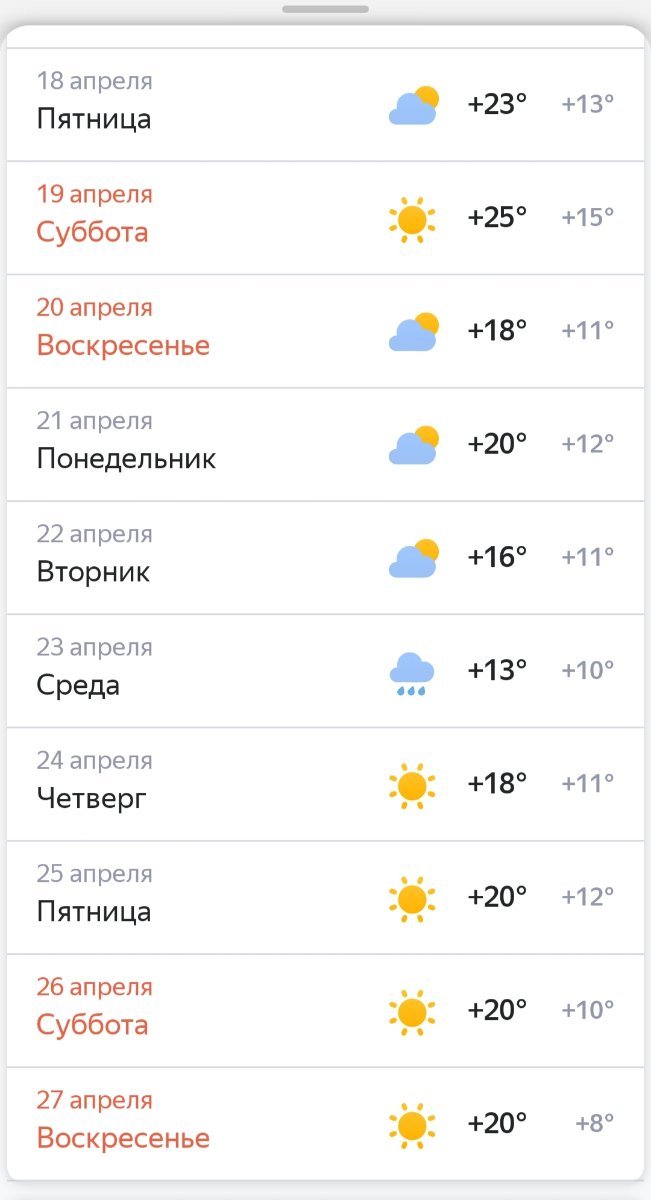View the Суббота 26 апреля forecast
The width and height of the screenshot is (651, 1200).
[325, 1010]
